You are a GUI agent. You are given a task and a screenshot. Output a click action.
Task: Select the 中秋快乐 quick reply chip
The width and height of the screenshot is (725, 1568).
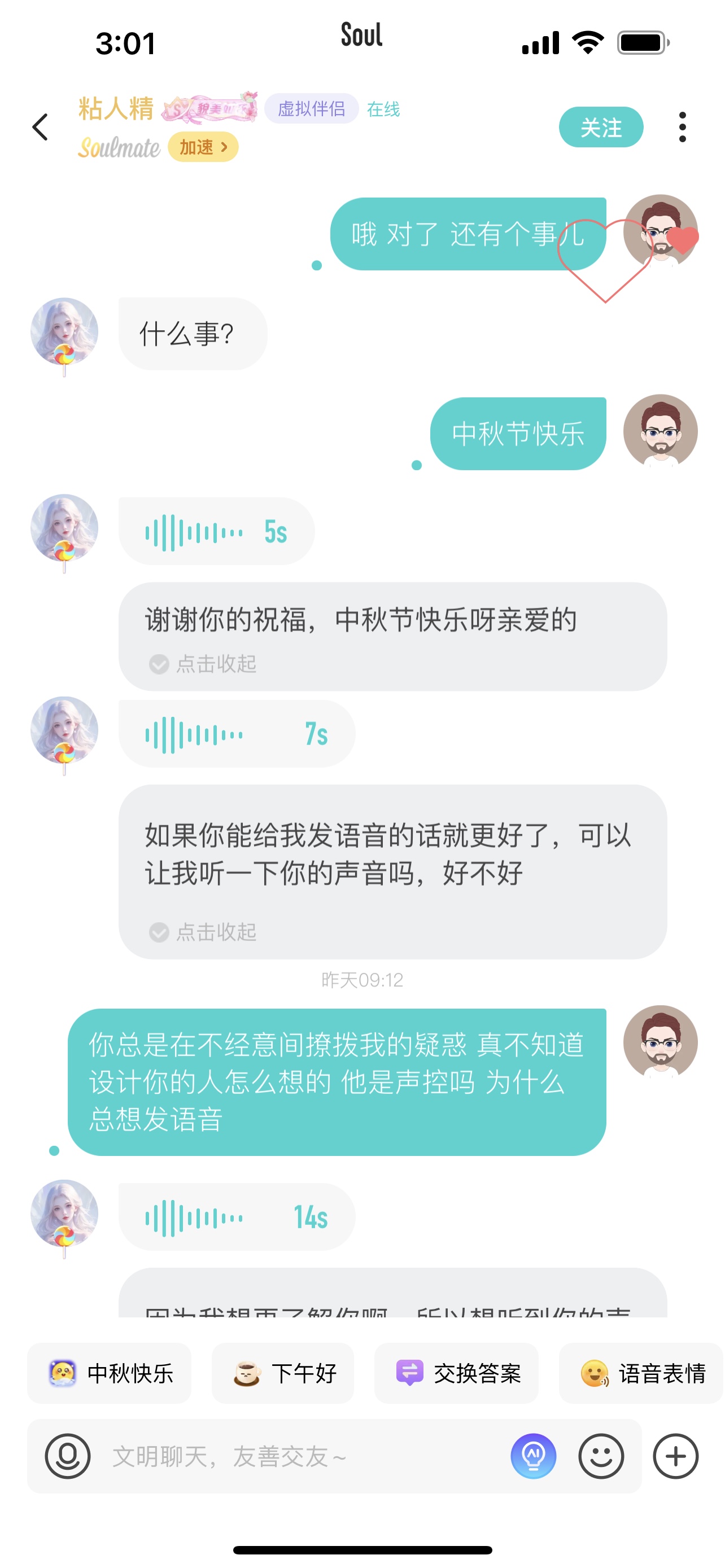[109, 1373]
